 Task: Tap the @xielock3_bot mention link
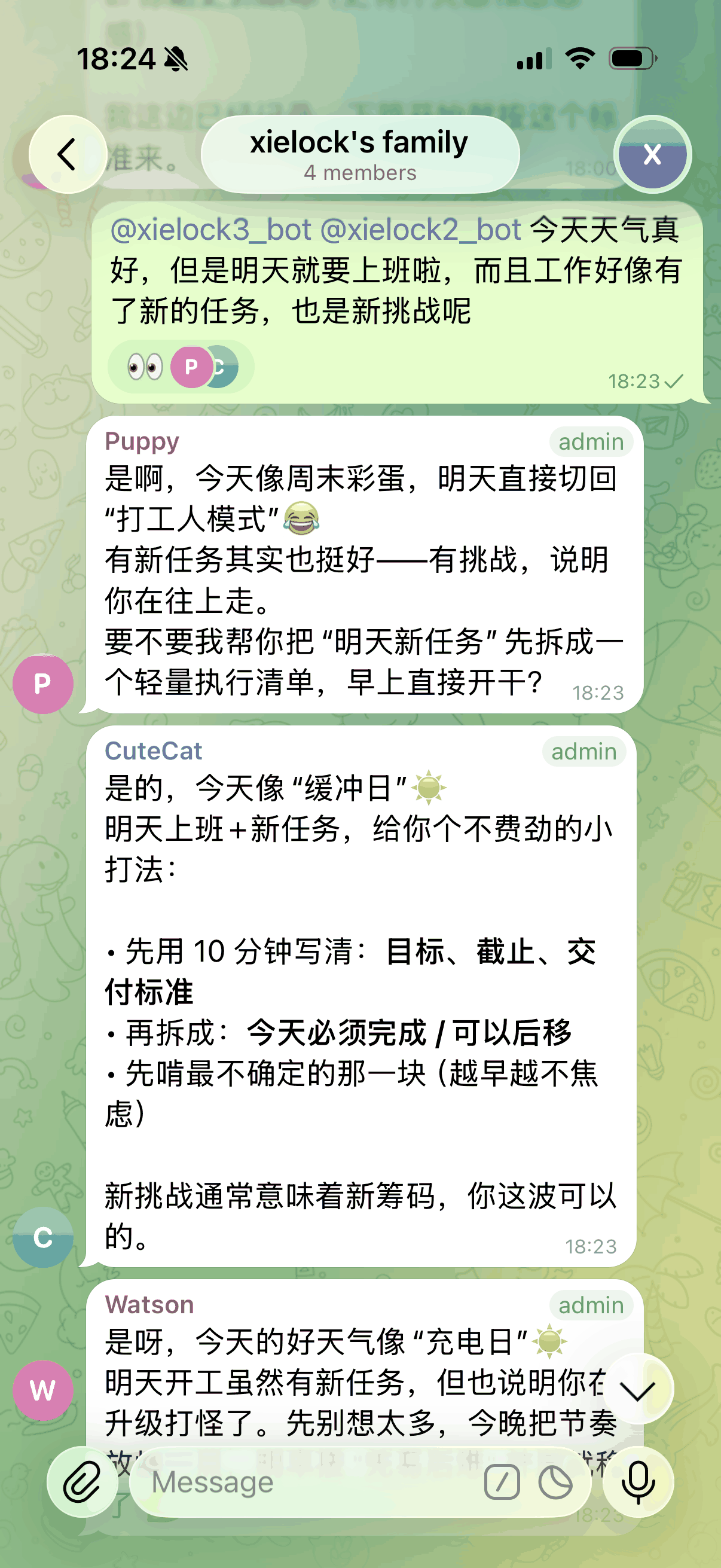point(210,230)
